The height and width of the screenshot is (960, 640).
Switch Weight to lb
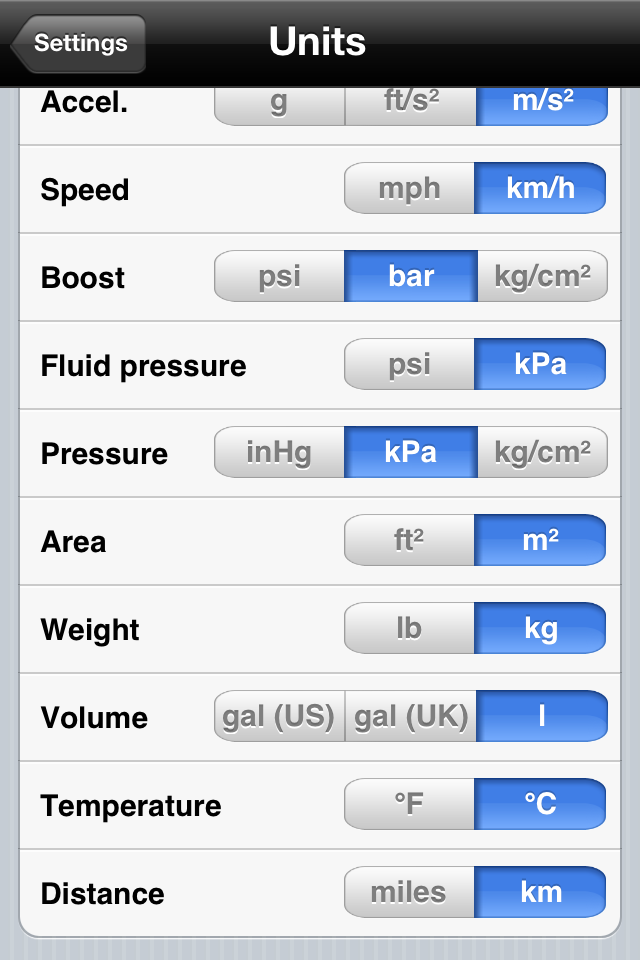pyautogui.click(x=409, y=629)
